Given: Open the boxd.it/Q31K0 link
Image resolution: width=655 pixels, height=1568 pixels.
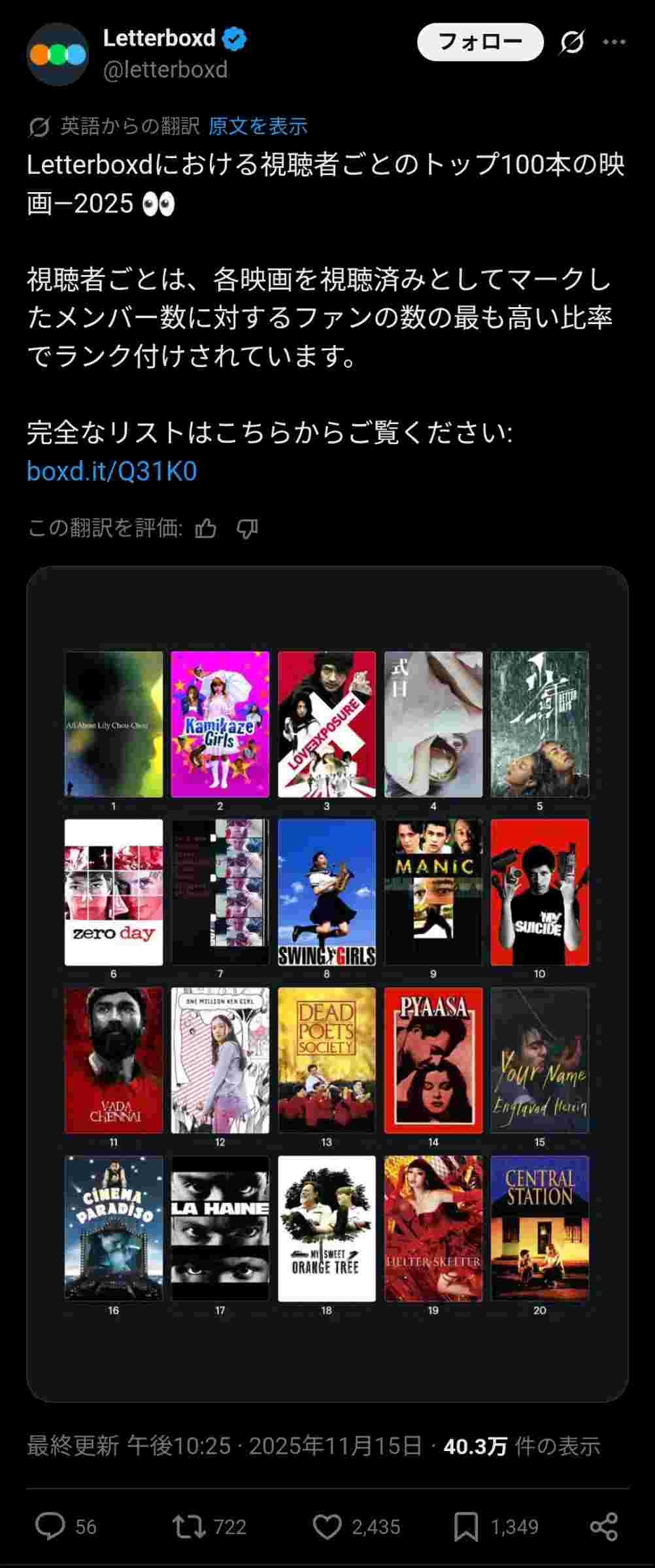Looking at the screenshot, I should [x=112, y=471].
